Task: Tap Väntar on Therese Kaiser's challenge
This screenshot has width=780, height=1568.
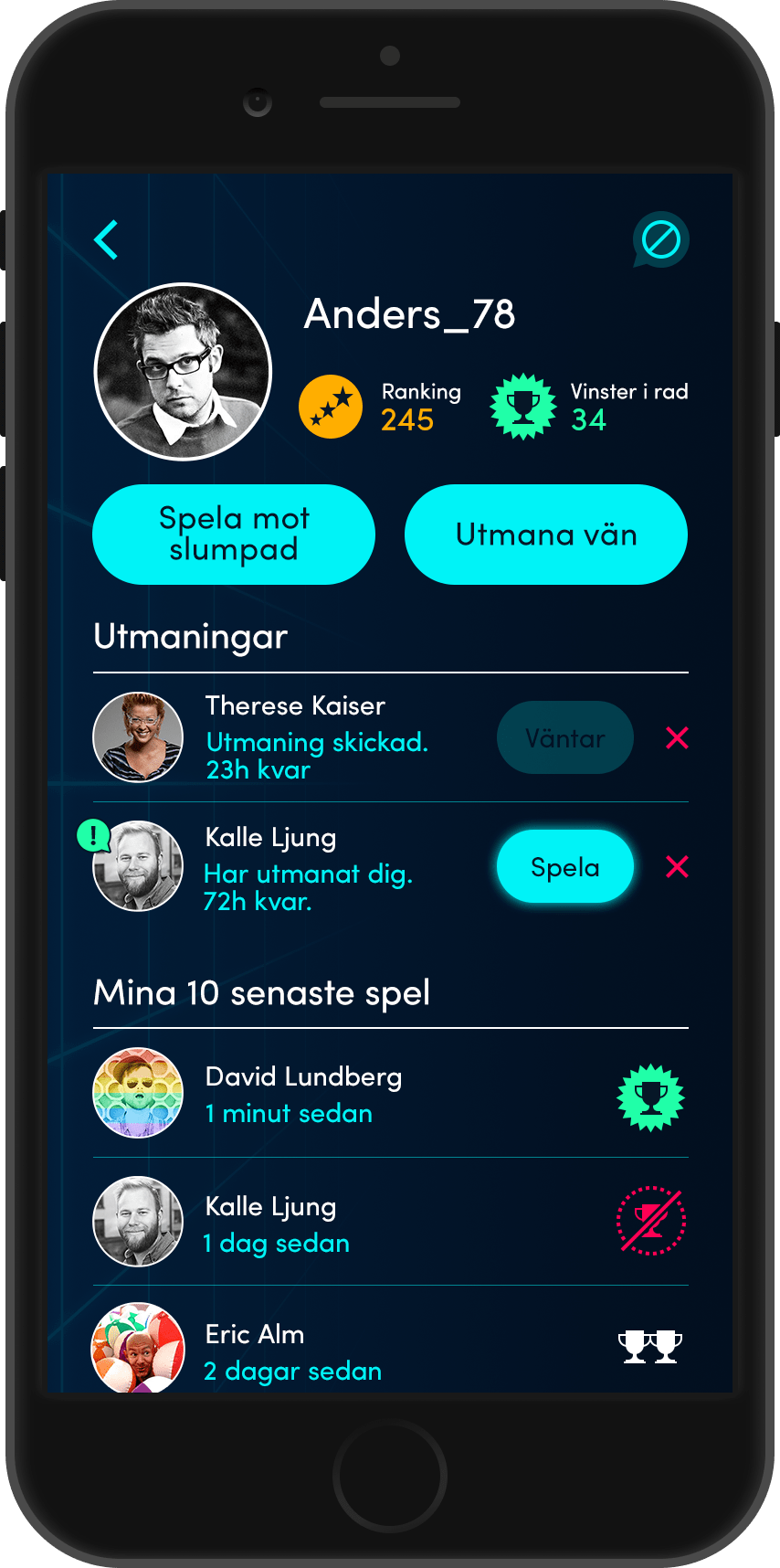Action: 564,738
